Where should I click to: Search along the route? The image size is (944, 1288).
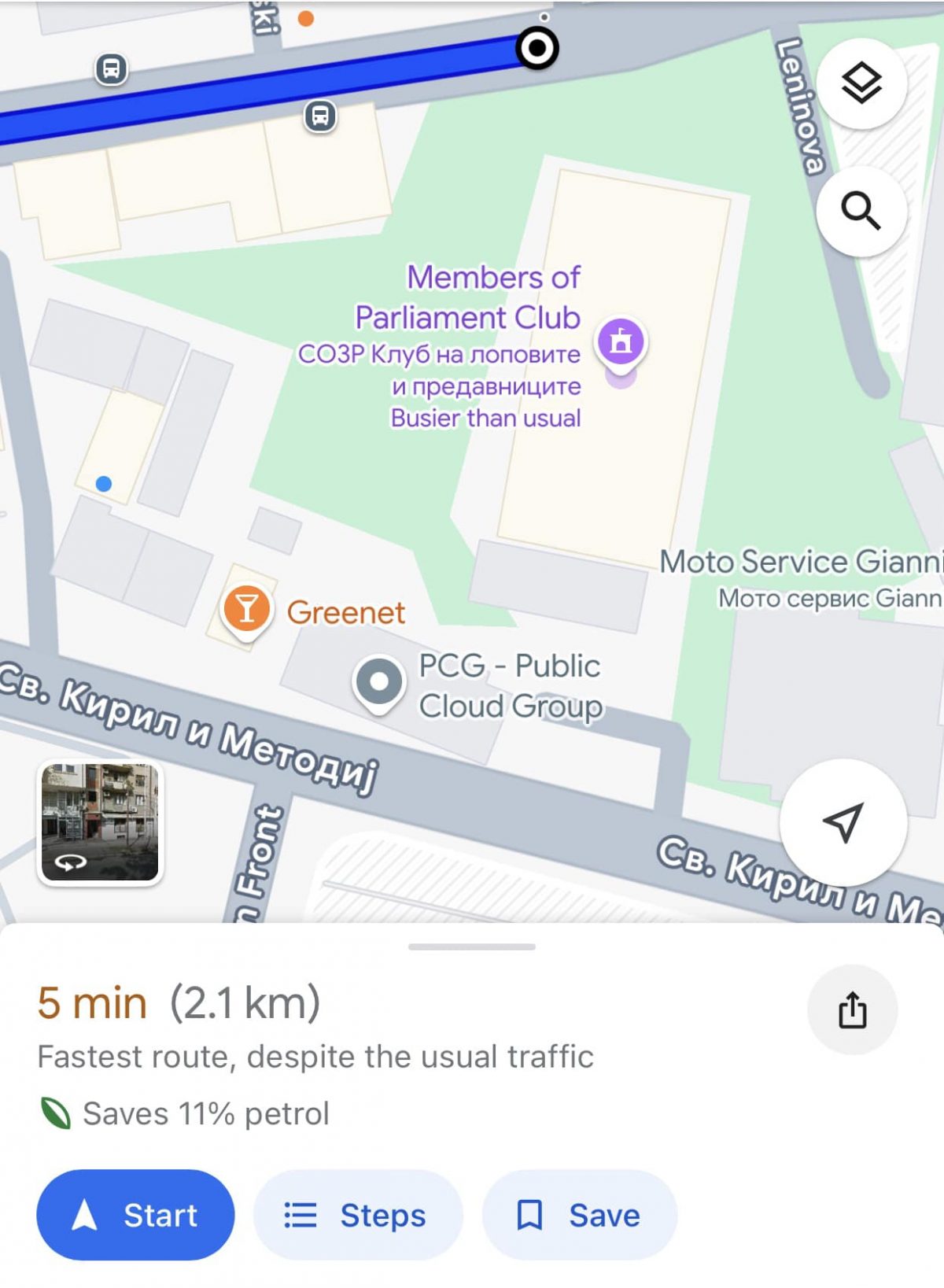(861, 211)
